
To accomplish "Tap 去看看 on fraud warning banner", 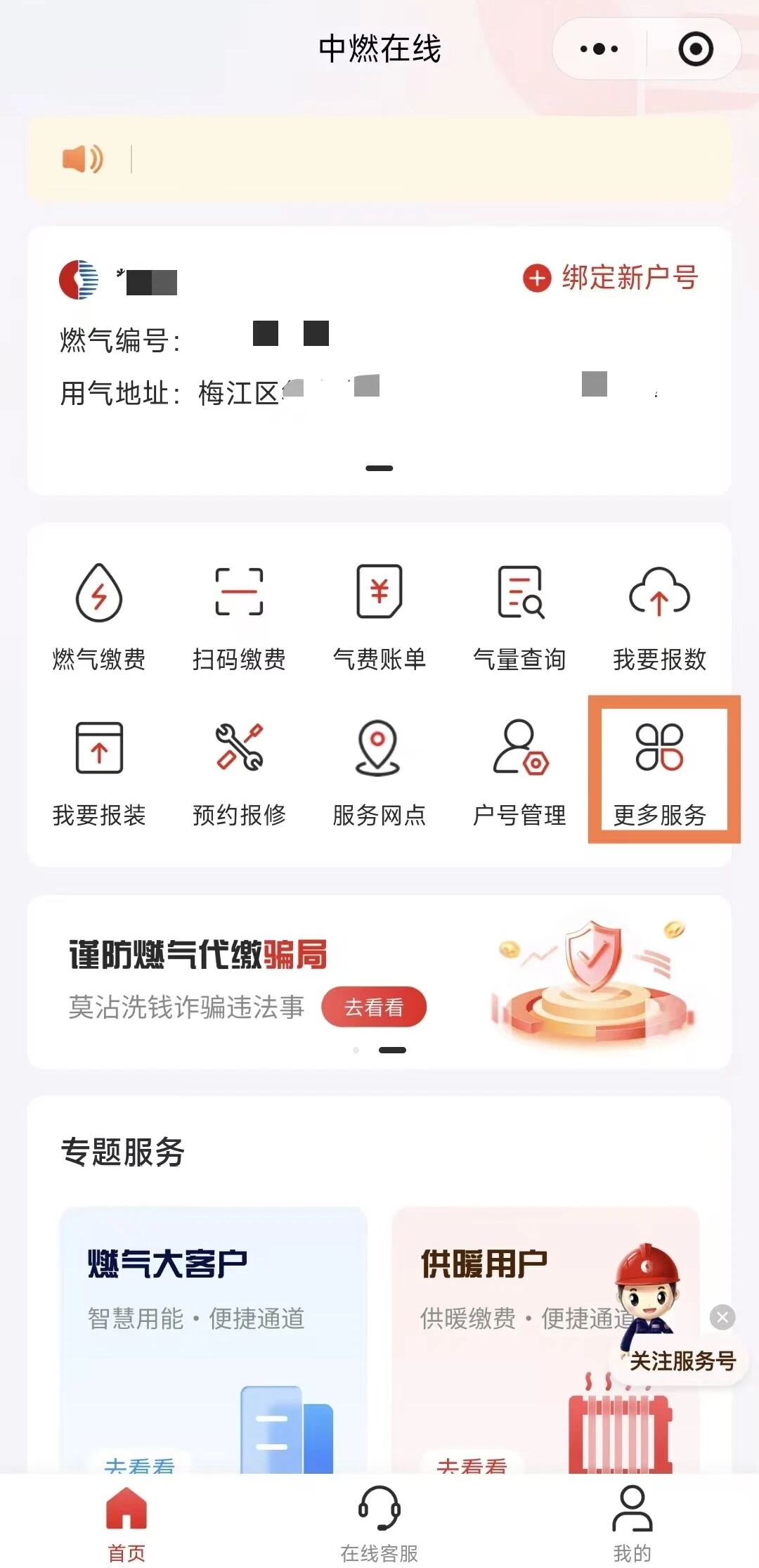I will tap(373, 1007).
